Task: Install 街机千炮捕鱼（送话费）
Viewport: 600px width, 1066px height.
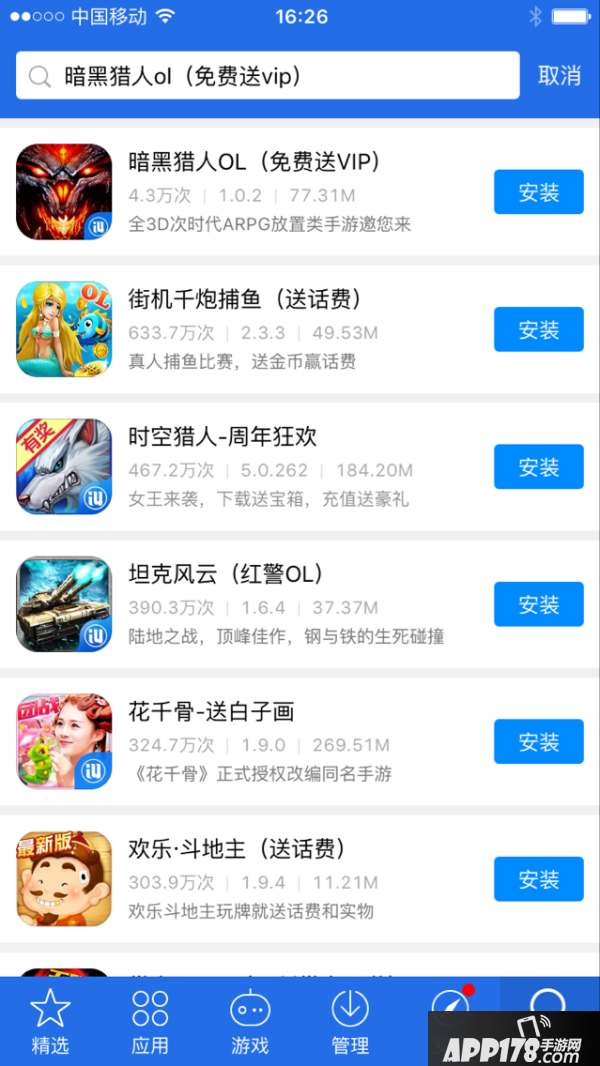Action: (x=538, y=329)
